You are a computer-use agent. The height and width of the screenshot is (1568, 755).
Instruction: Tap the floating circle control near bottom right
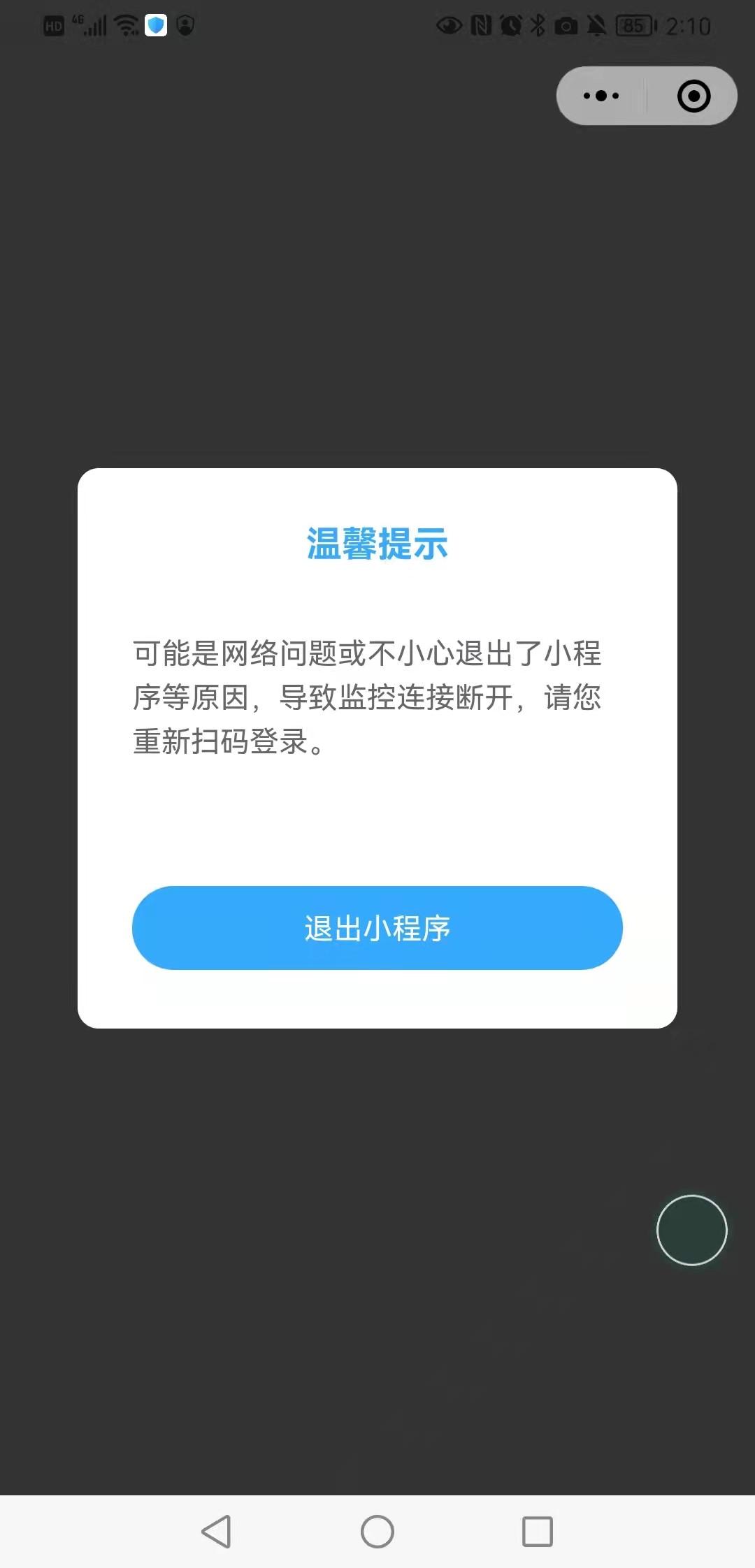pyautogui.click(x=691, y=1230)
